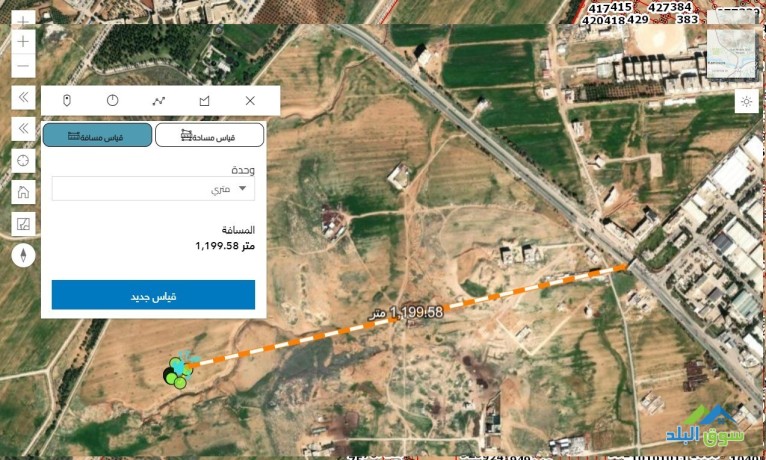This screenshot has width=766, height=460.
Task: Select the circle tool in toolbar
Action: click(x=112, y=100)
